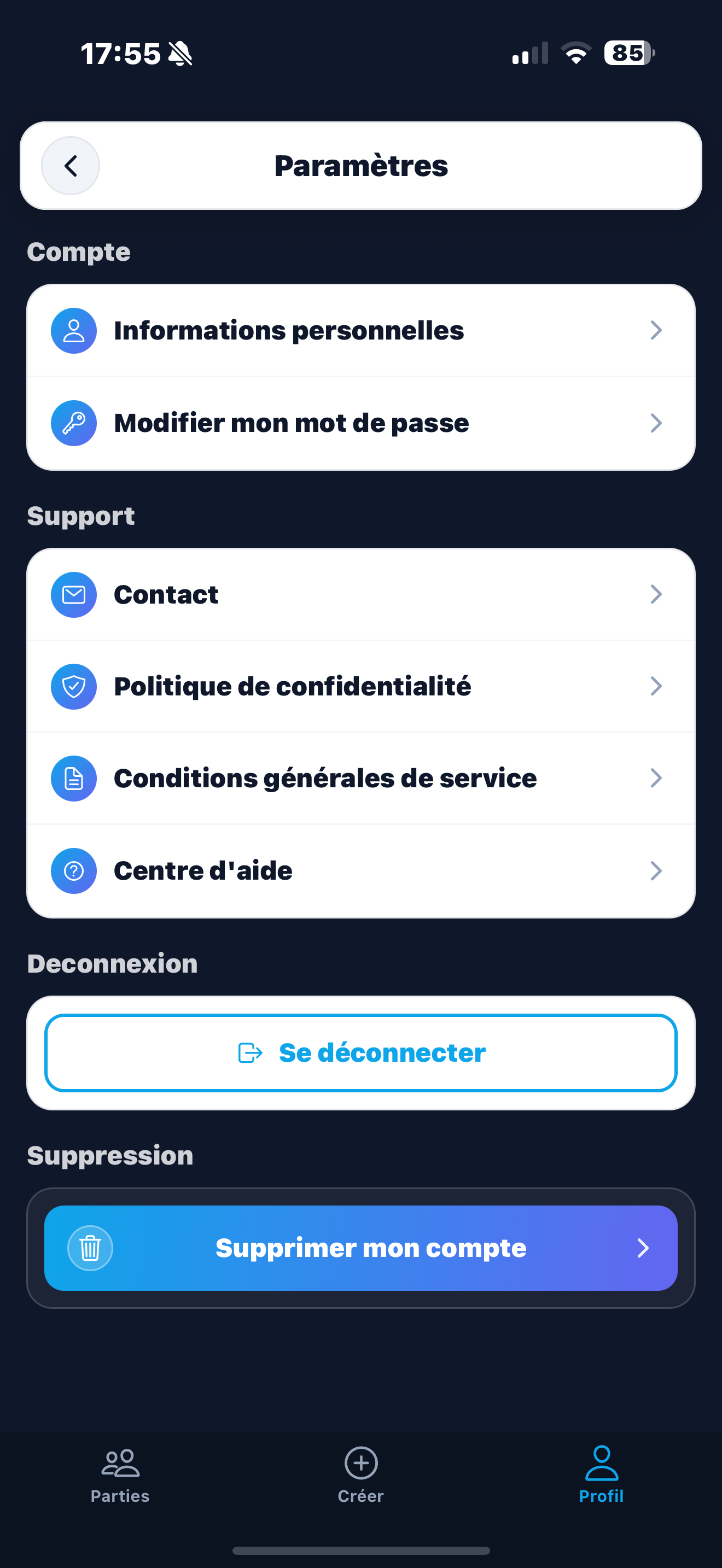Switch to the Profil tab

(602, 1476)
